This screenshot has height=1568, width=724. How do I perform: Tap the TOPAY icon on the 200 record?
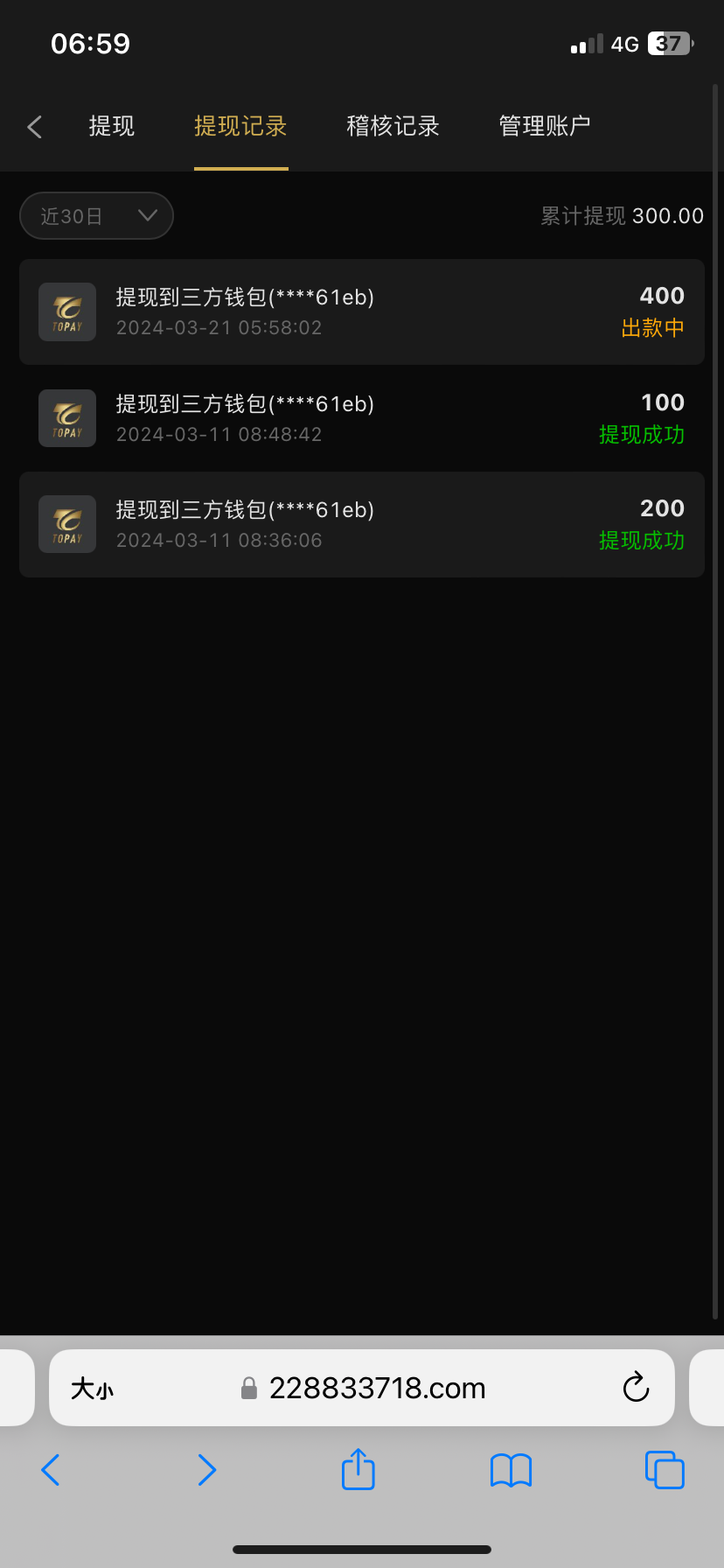pyautogui.click(x=67, y=524)
